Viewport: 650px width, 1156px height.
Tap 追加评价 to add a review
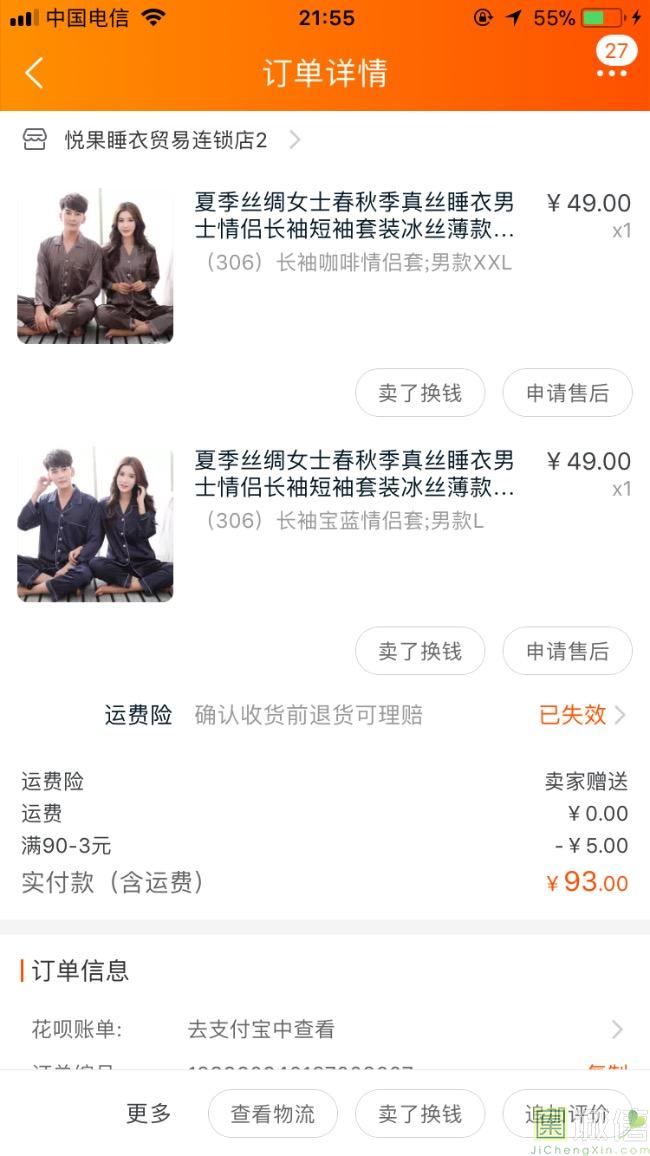click(x=567, y=1114)
